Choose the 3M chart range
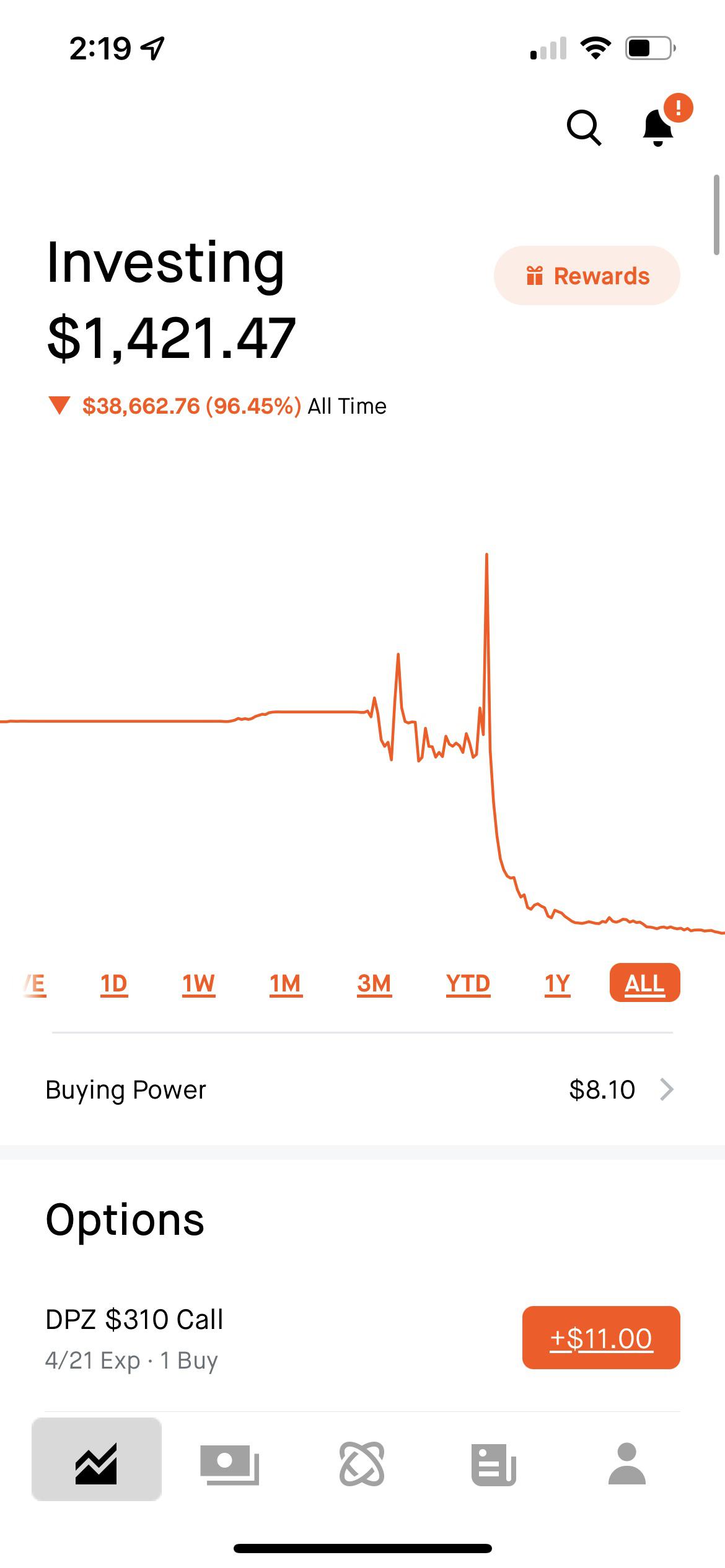 click(x=374, y=983)
